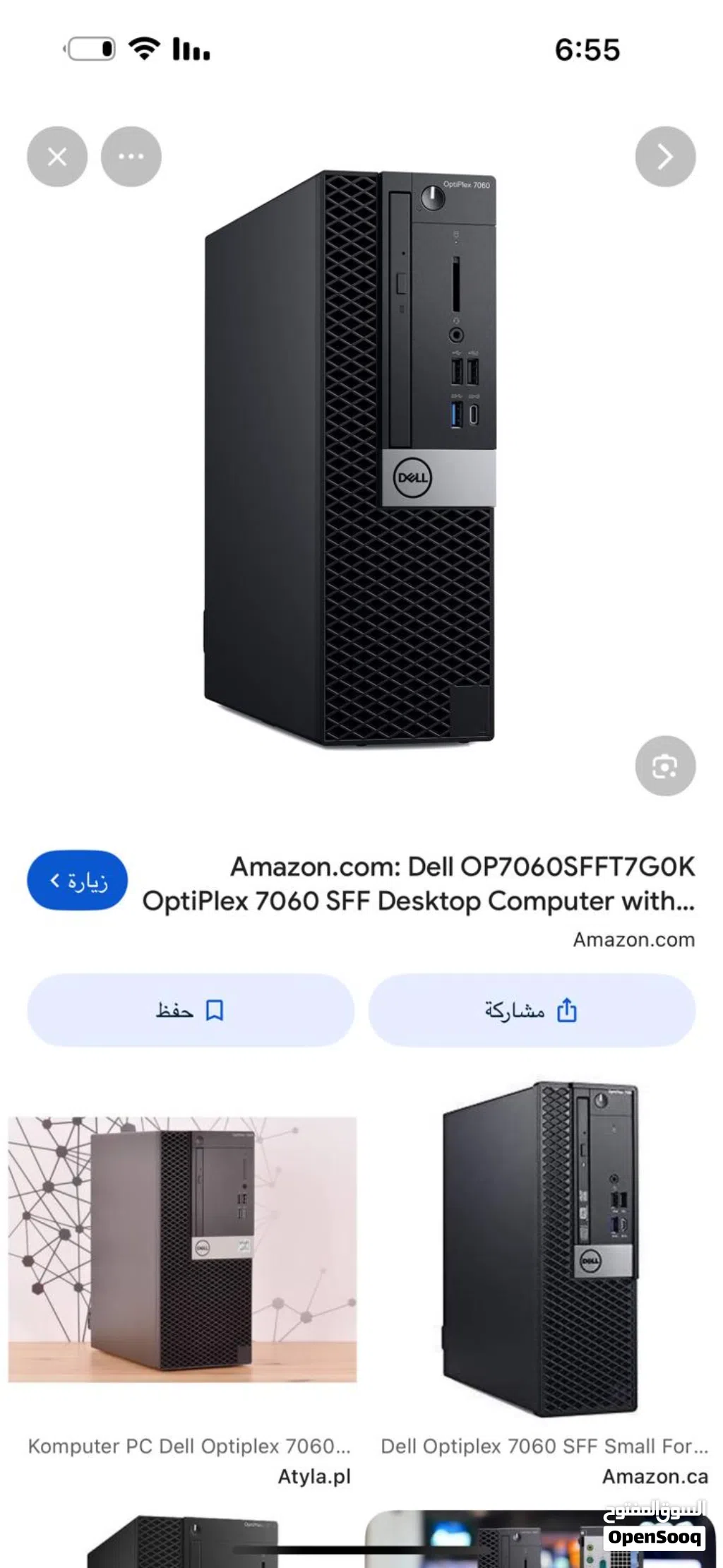Share image using the مشاركة button
The width and height of the screenshot is (723, 1568).
pyautogui.click(x=532, y=1010)
